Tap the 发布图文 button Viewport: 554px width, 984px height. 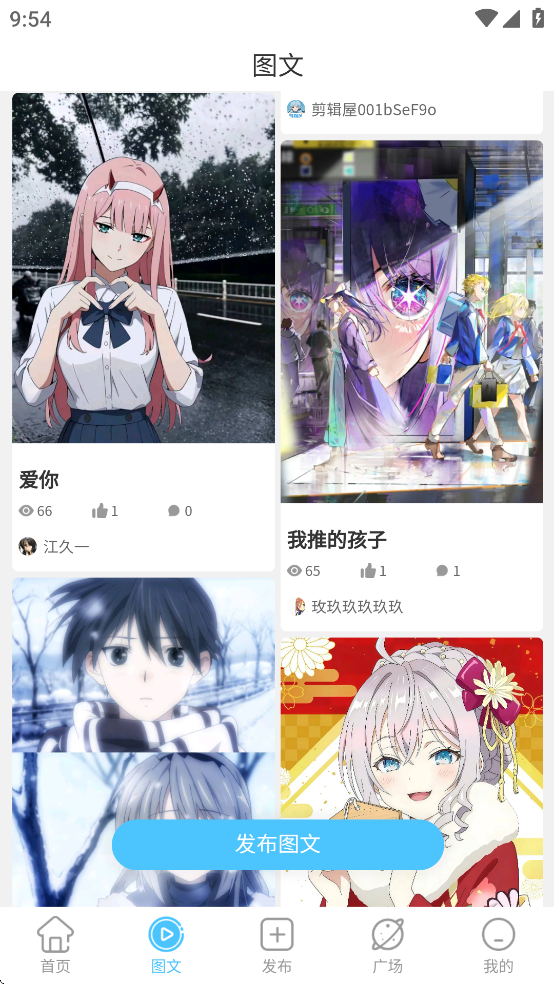pyautogui.click(x=278, y=844)
